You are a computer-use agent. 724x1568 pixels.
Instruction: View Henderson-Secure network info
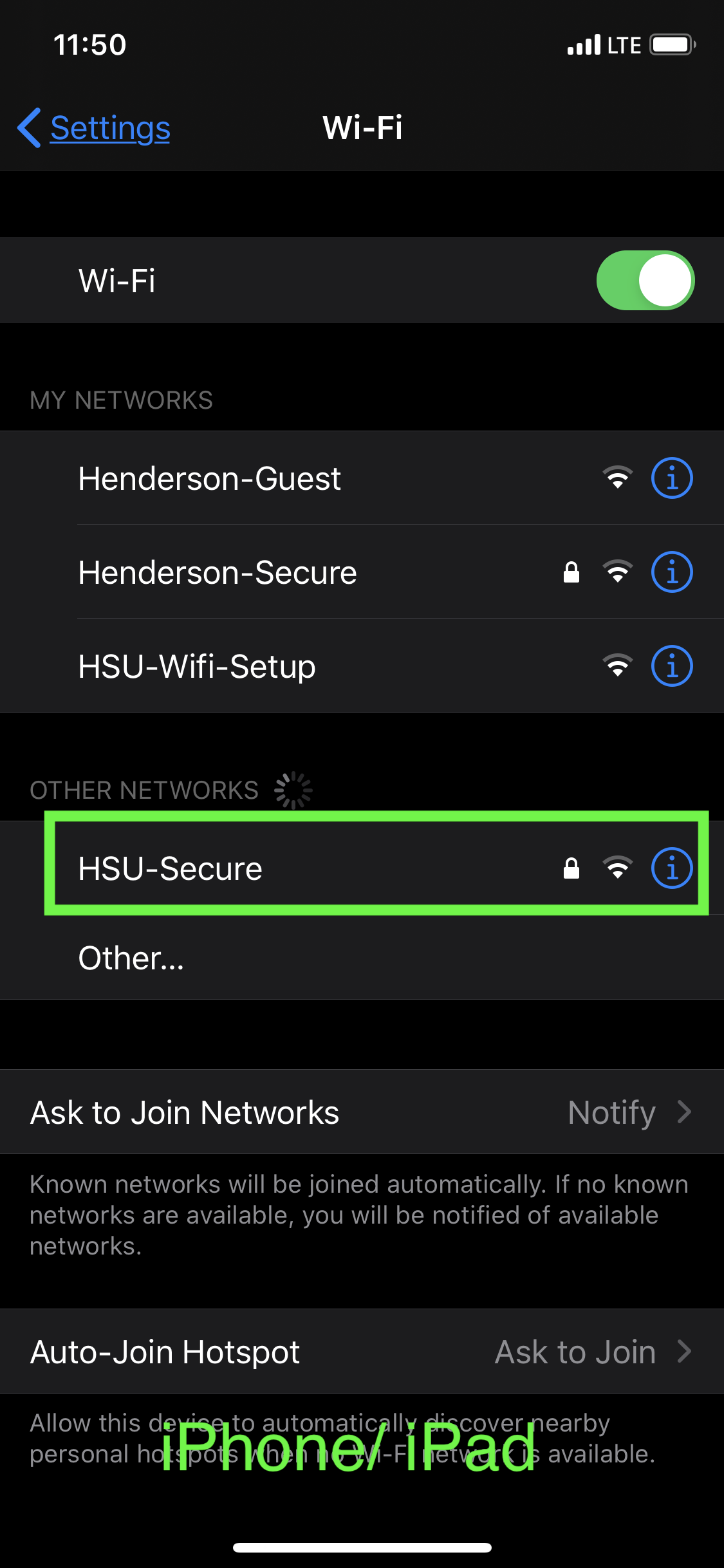(x=671, y=573)
